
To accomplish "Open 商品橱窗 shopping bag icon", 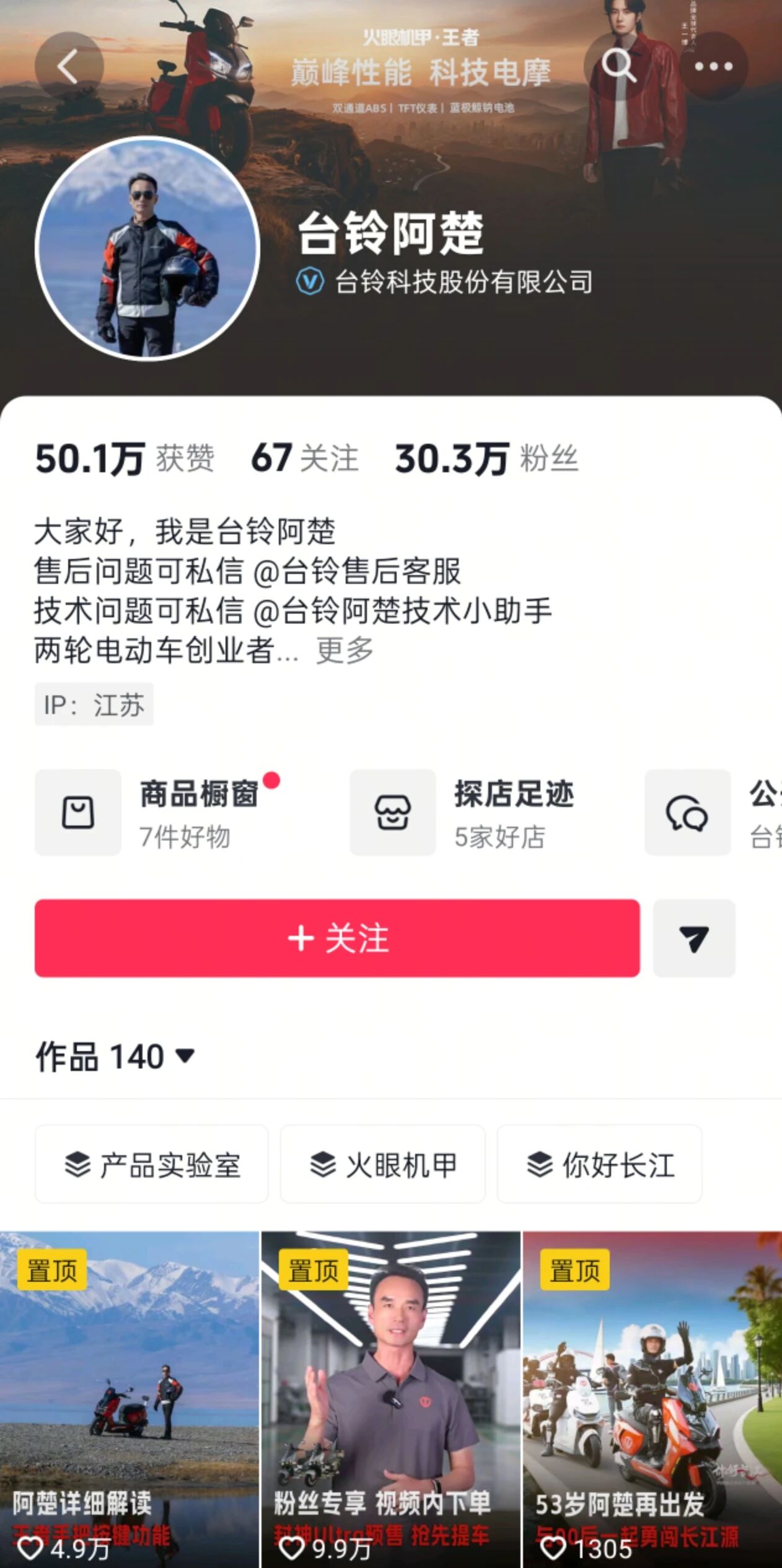I will (x=77, y=813).
